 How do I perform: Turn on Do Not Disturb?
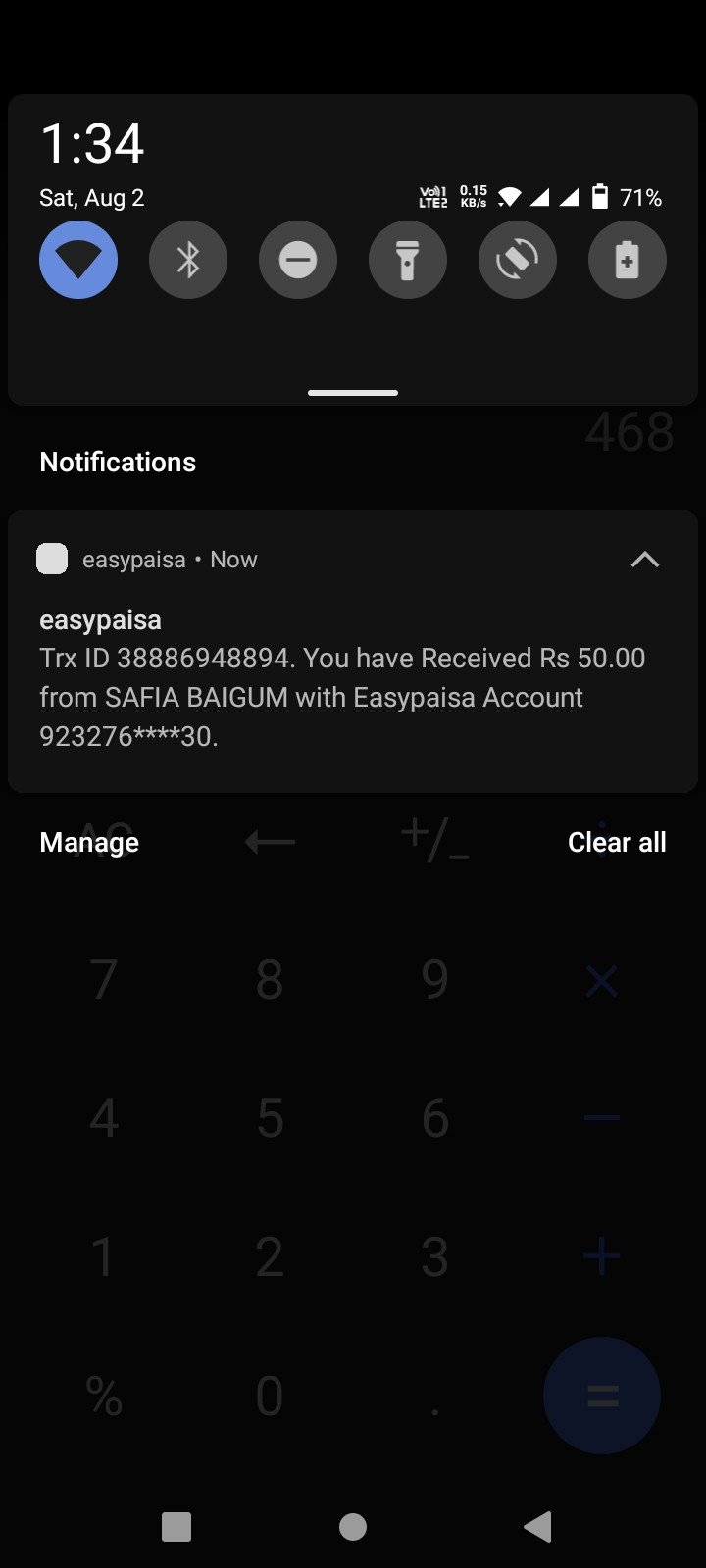tap(298, 260)
